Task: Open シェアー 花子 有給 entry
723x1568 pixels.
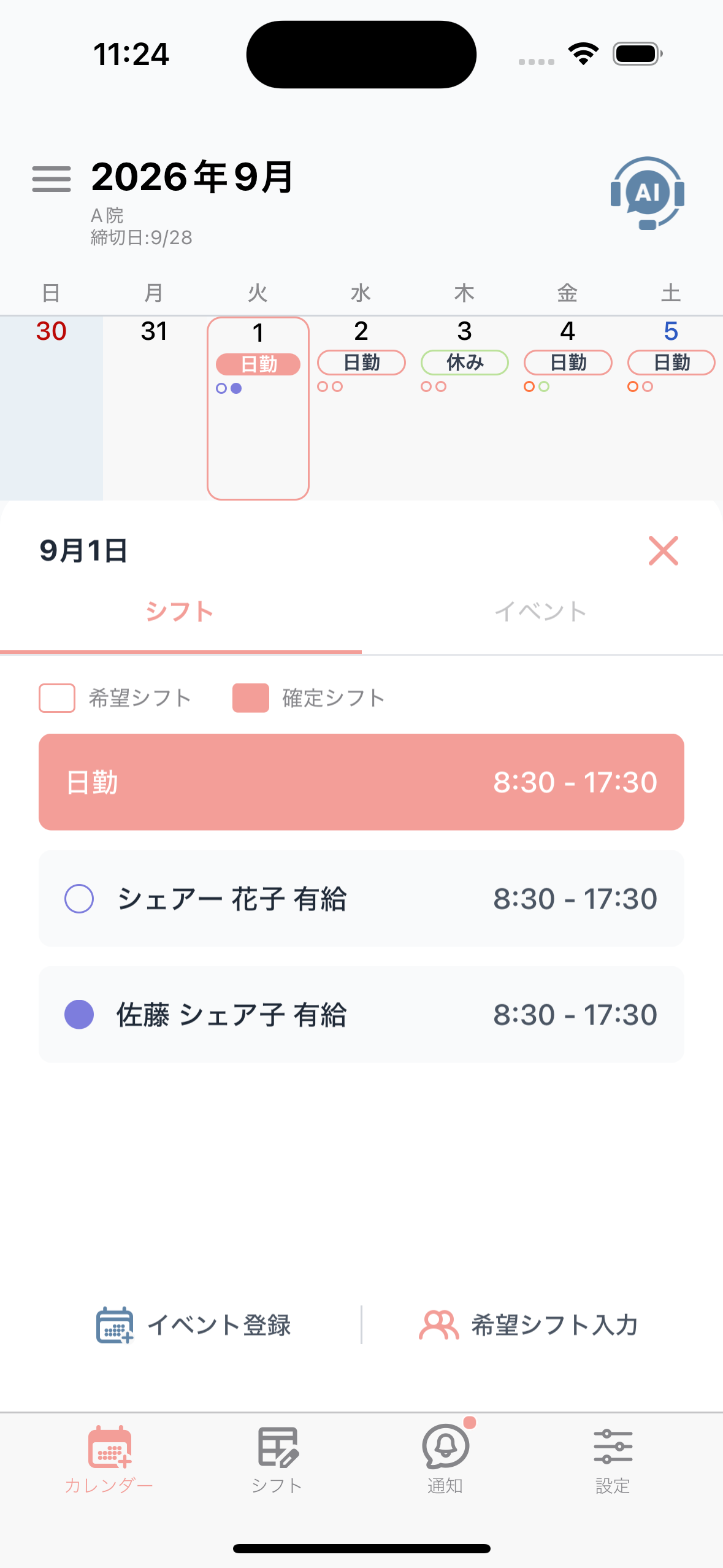Action: click(x=361, y=899)
